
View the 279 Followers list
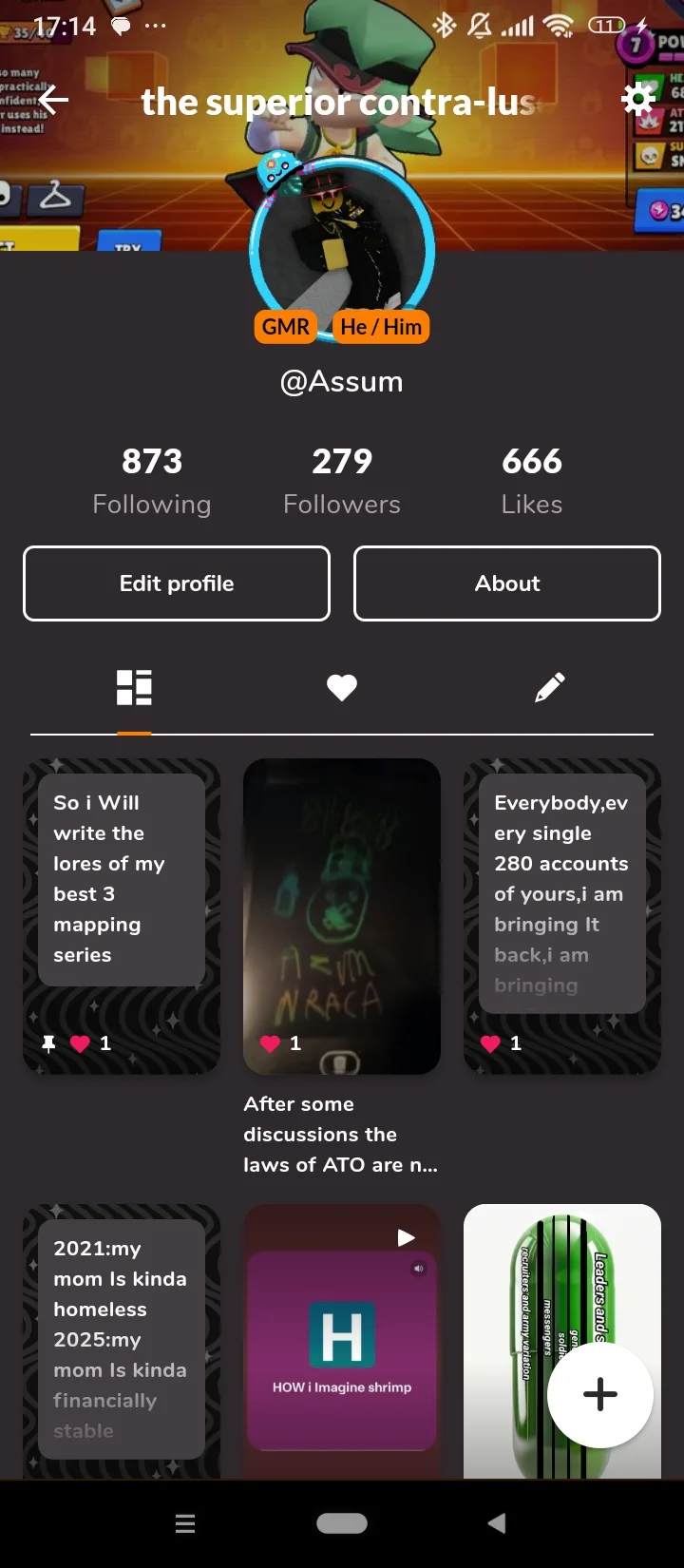pyautogui.click(x=342, y=482)
